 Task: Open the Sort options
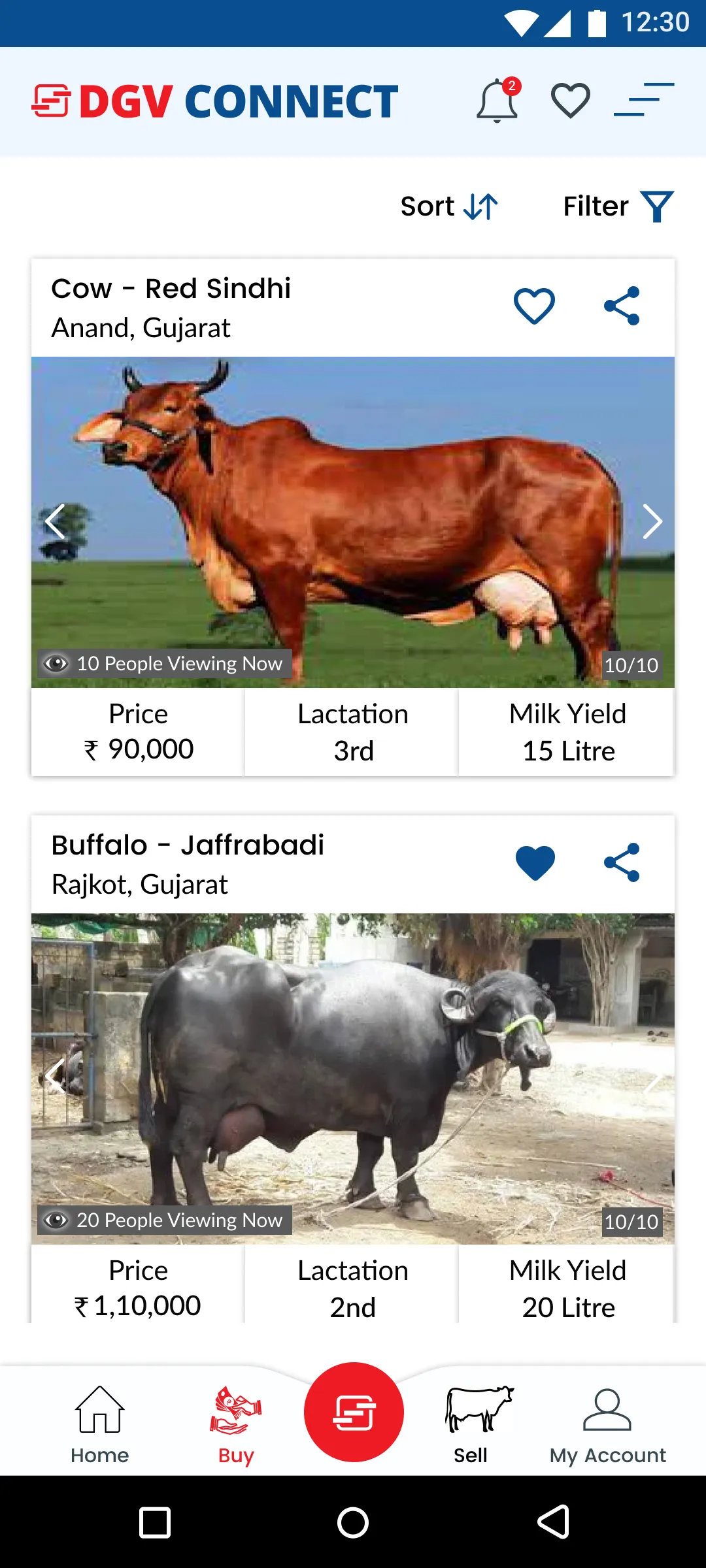(449, 206)
